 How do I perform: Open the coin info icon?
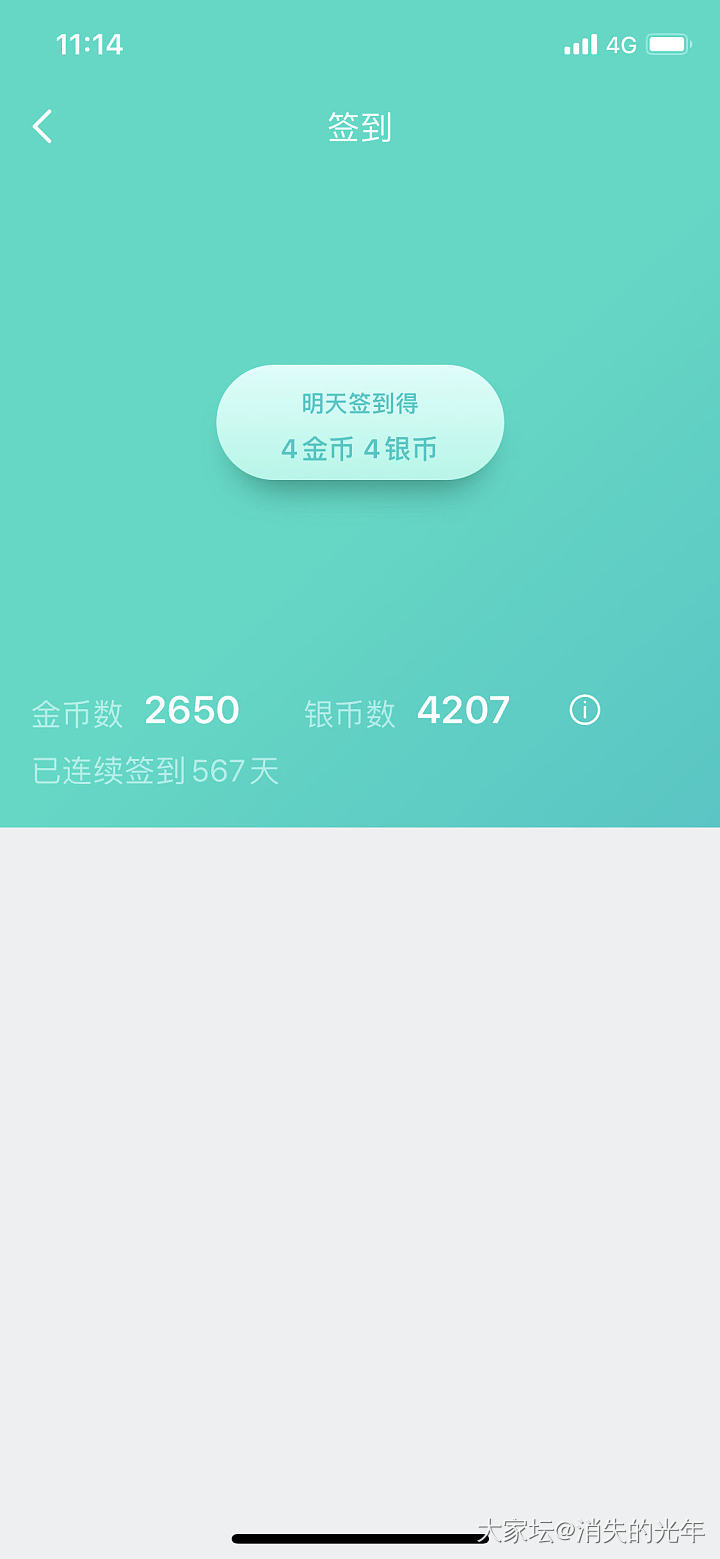click(584, 710)
